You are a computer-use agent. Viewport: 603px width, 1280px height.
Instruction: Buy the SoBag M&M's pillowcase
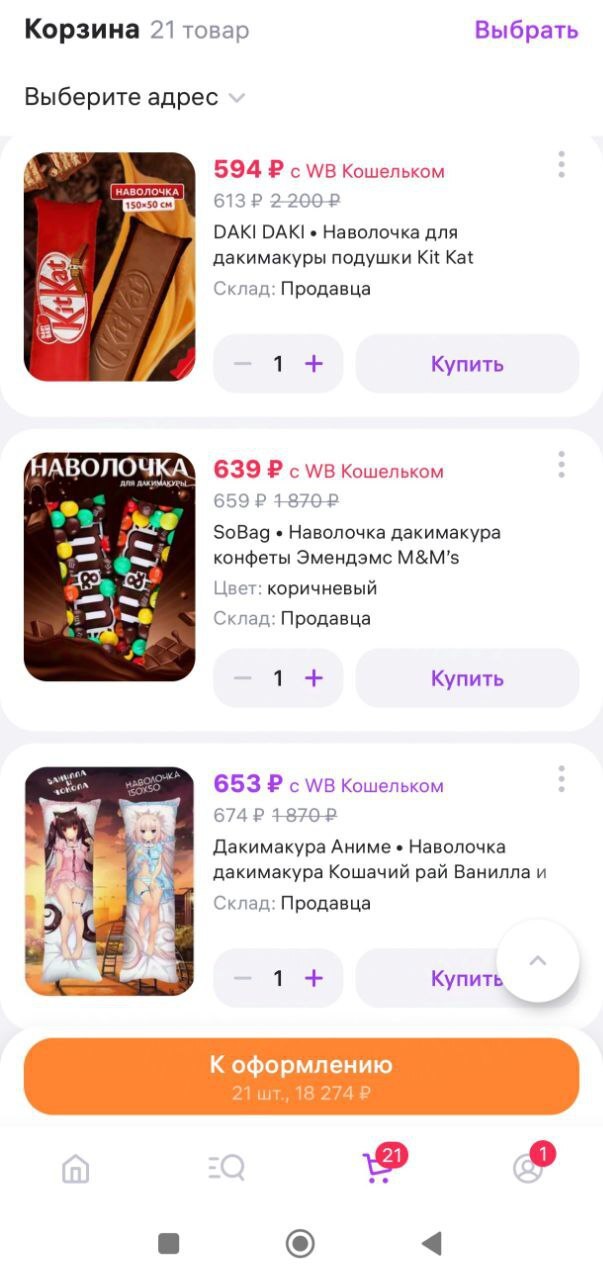click(x=467, y=678)
